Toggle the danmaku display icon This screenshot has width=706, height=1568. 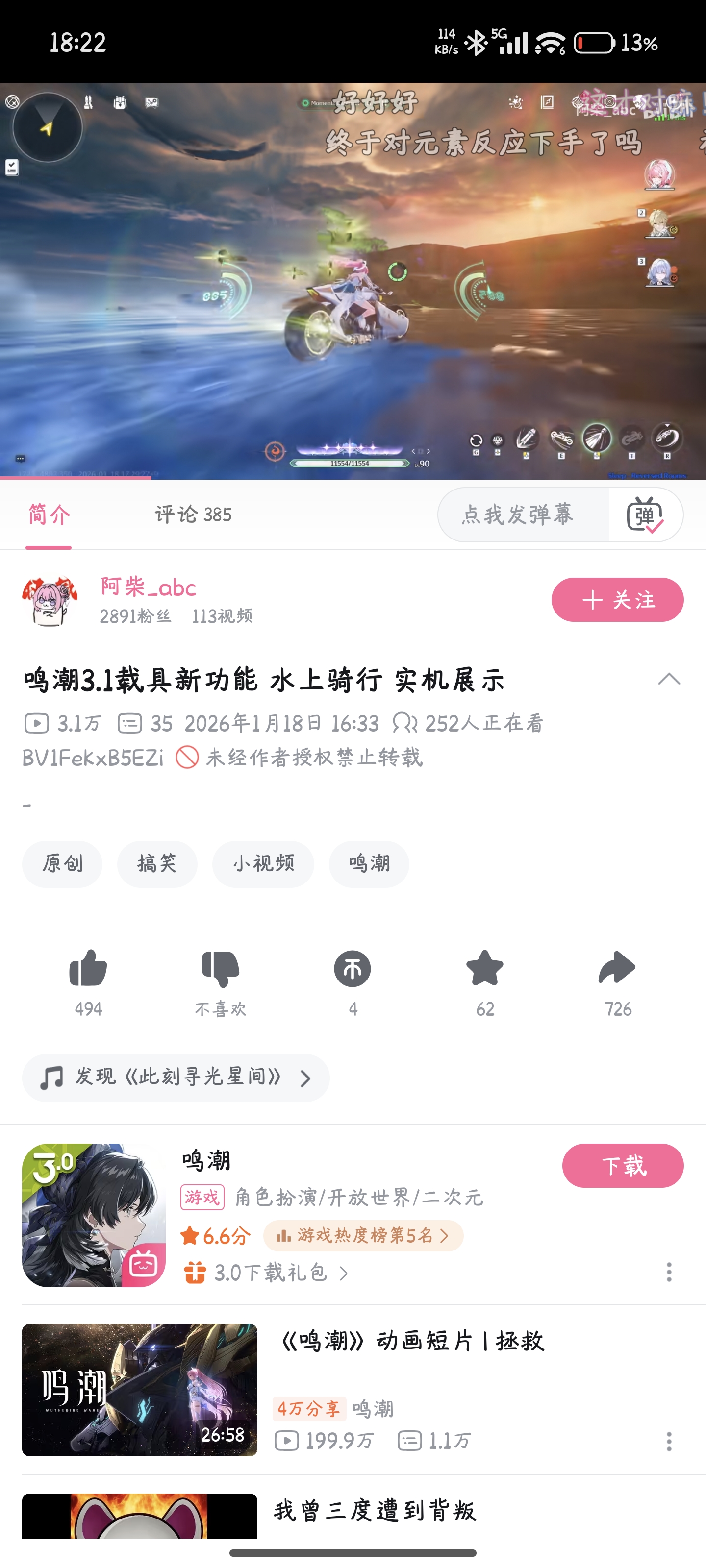(x=645, y=515)
